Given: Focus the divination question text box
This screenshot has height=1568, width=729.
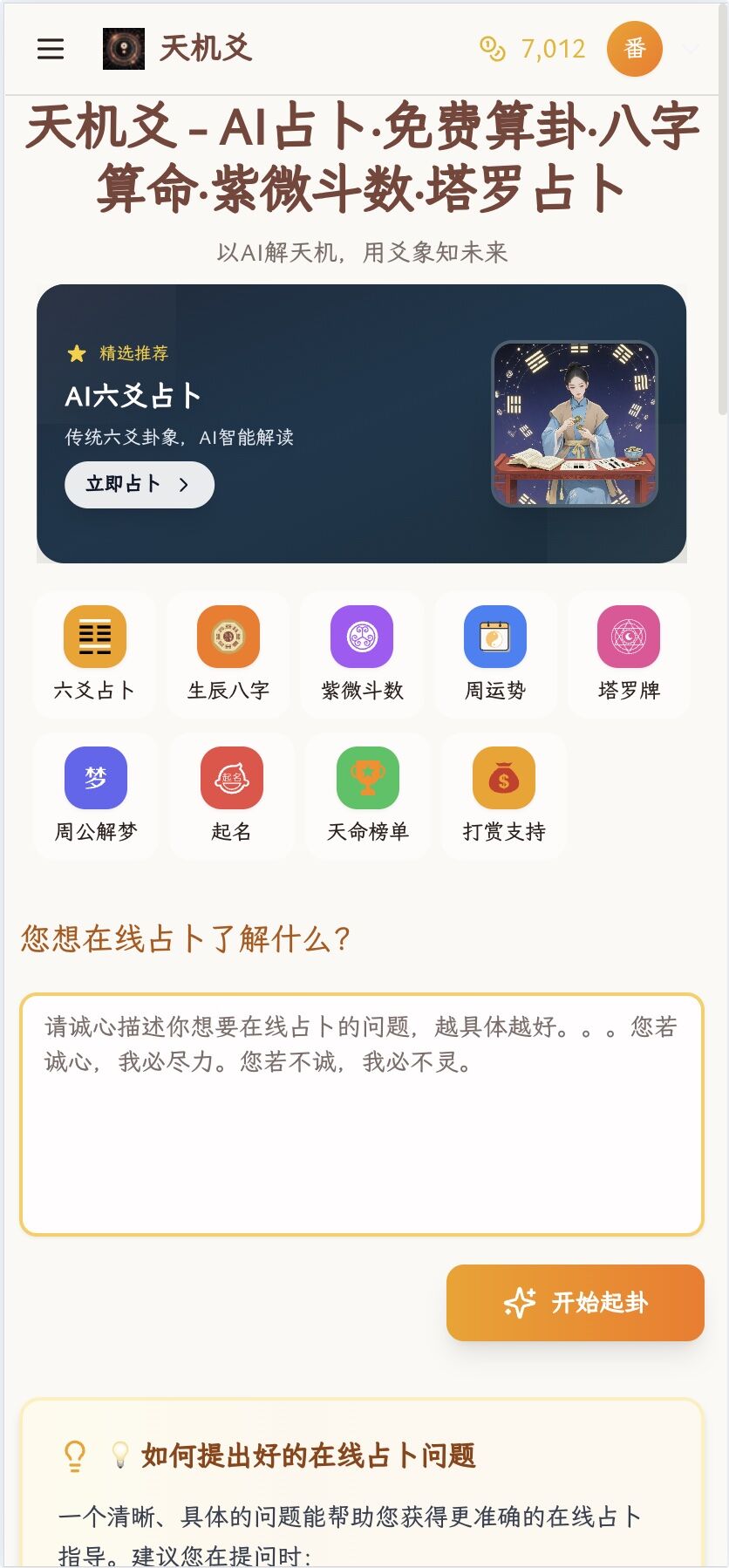Looking at the screenshot, I should 361,1114.
